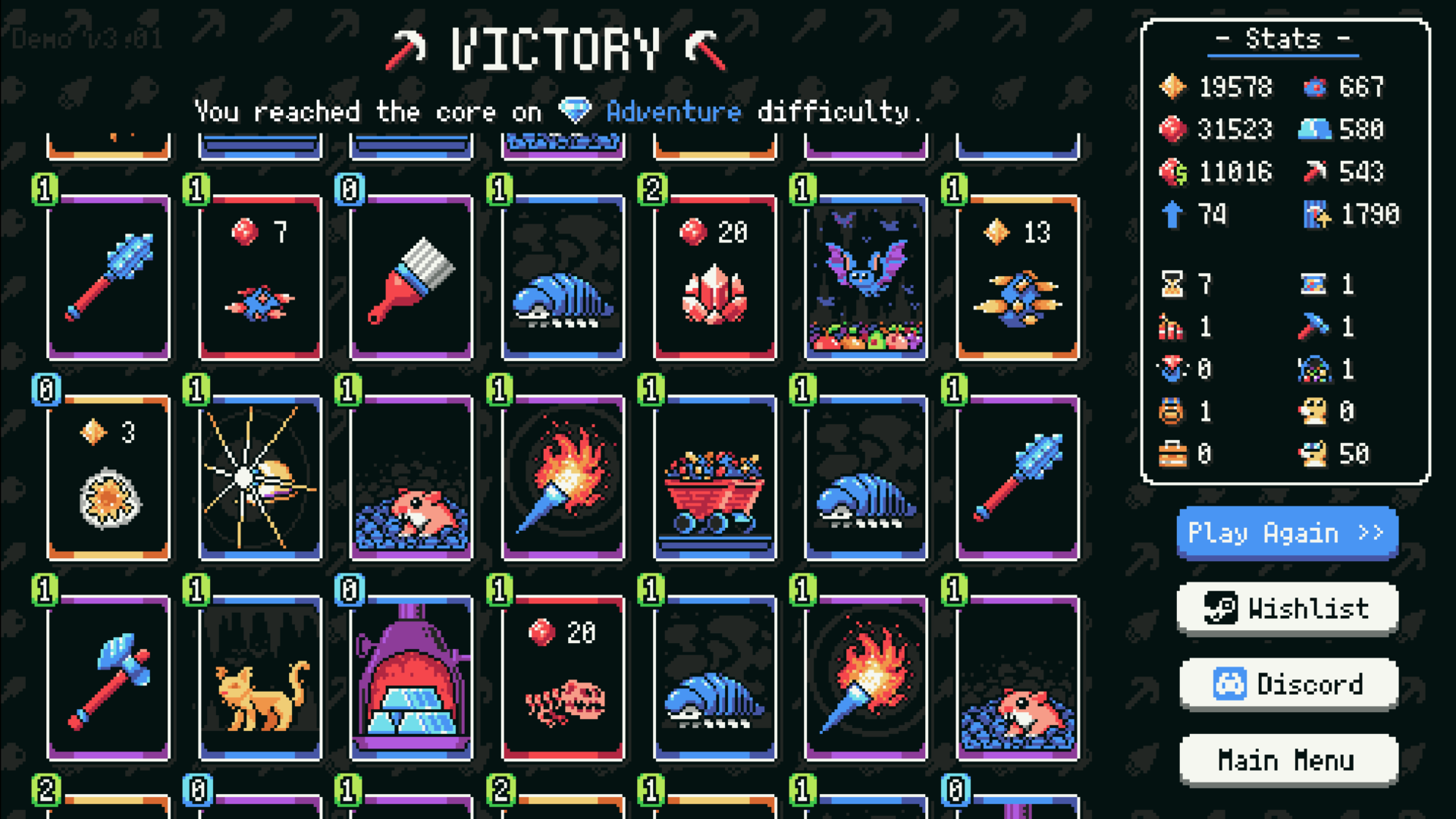Viewport: 1456px width, 819px height.
Task: Select the fossil skull card
Action: tap(563, 678)
